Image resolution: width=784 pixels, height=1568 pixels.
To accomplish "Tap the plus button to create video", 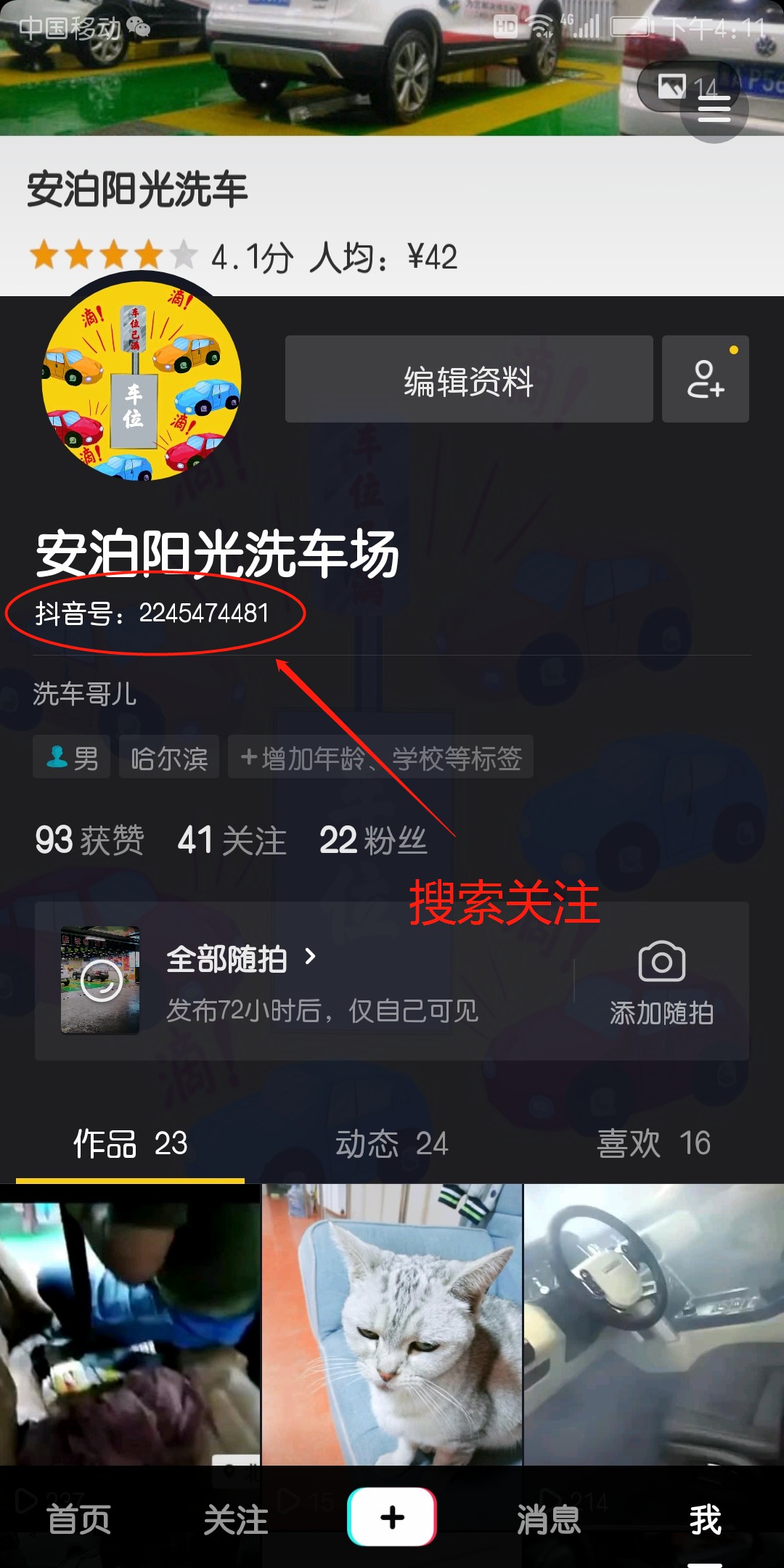I will click(392, 1517).
